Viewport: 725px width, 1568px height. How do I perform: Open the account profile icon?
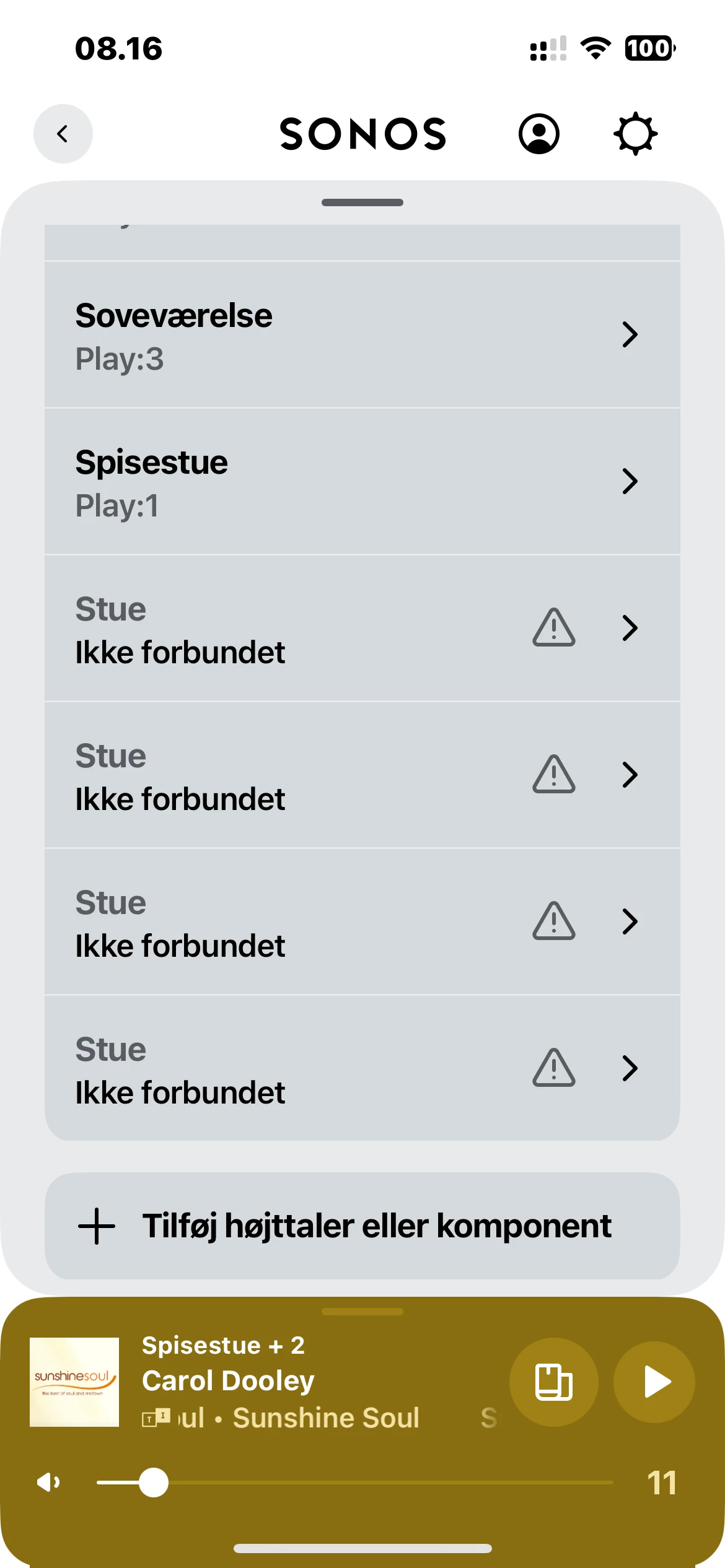538,134
